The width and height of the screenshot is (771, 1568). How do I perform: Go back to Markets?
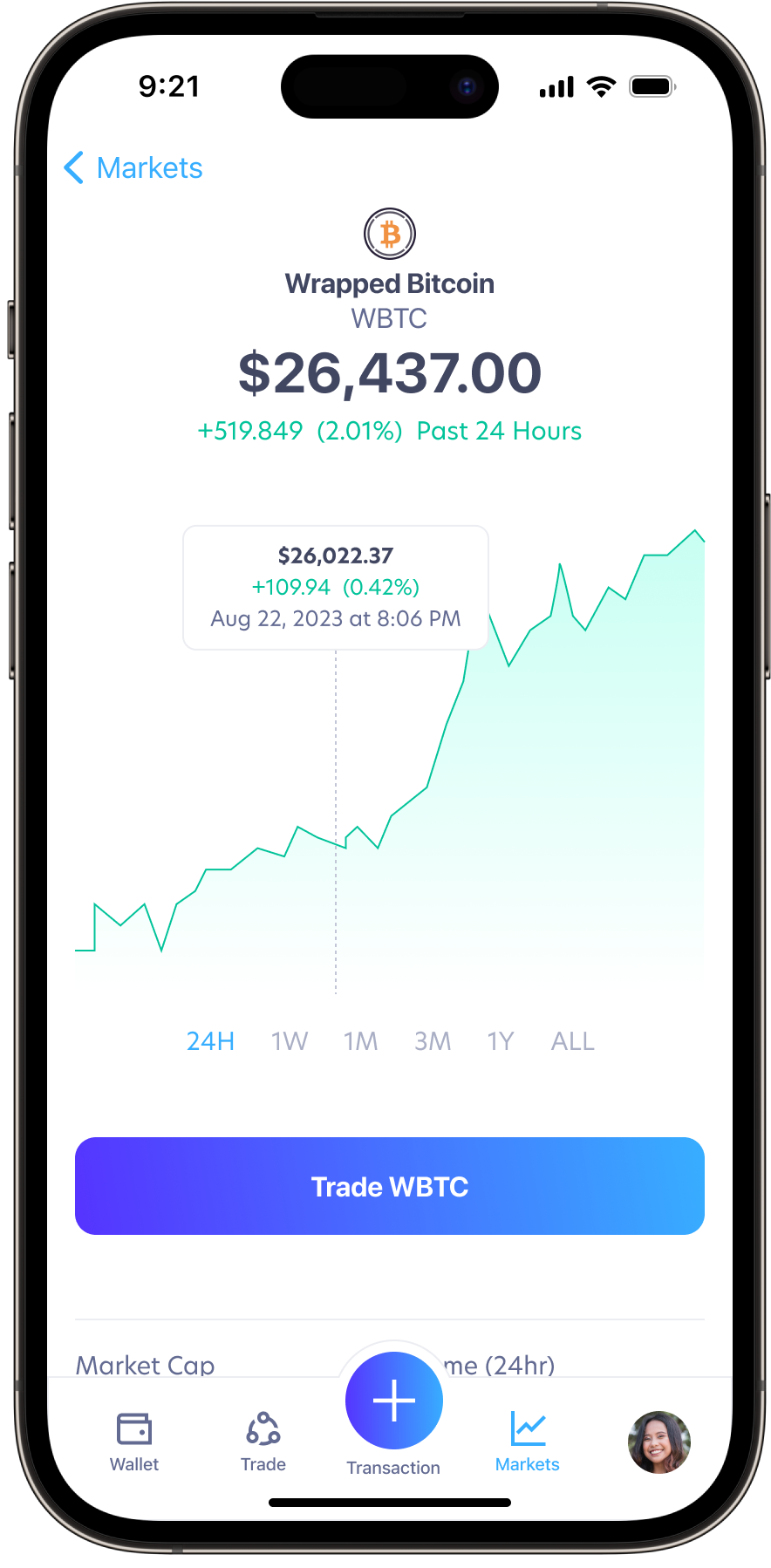(133, 167)
